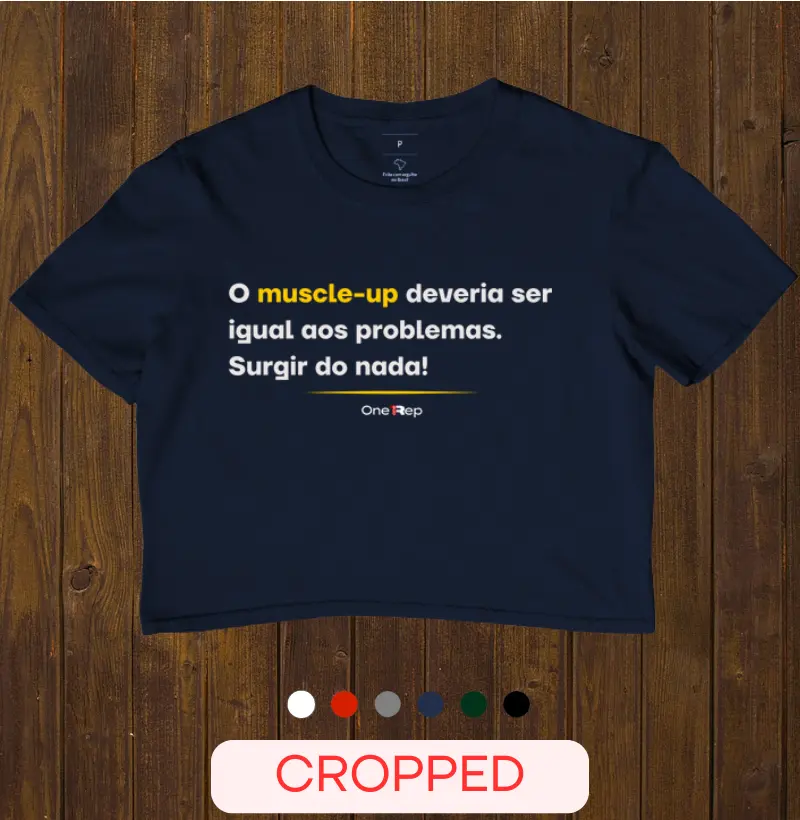Click the 'Surgir do nada!' text line
800x820 pixels.
pos(327,367)
